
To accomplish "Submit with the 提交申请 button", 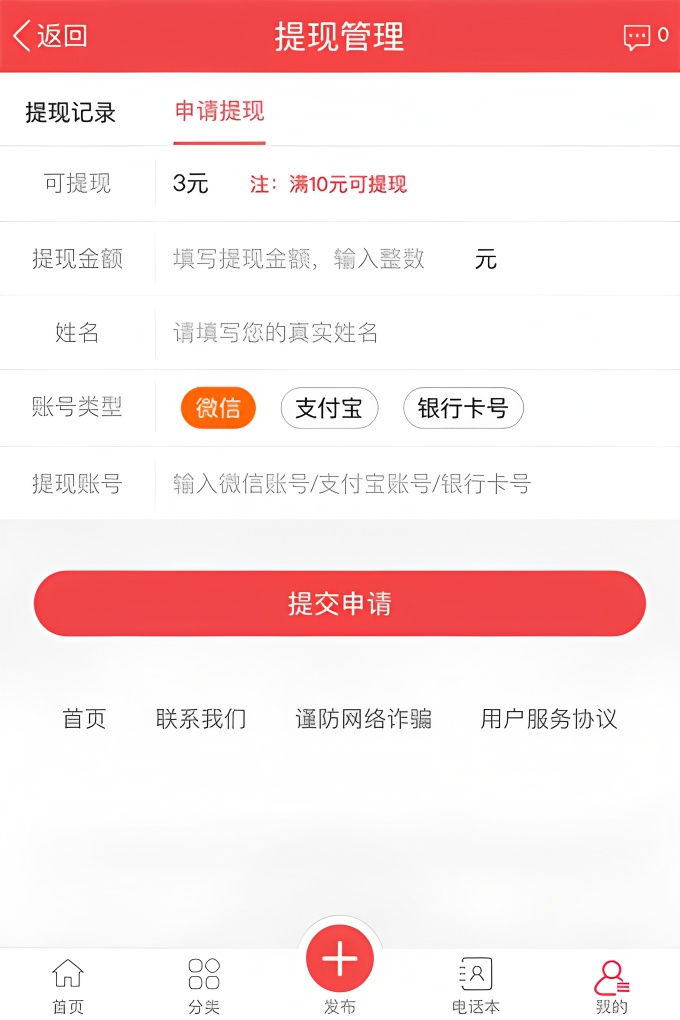I will [x=340, y=604].
